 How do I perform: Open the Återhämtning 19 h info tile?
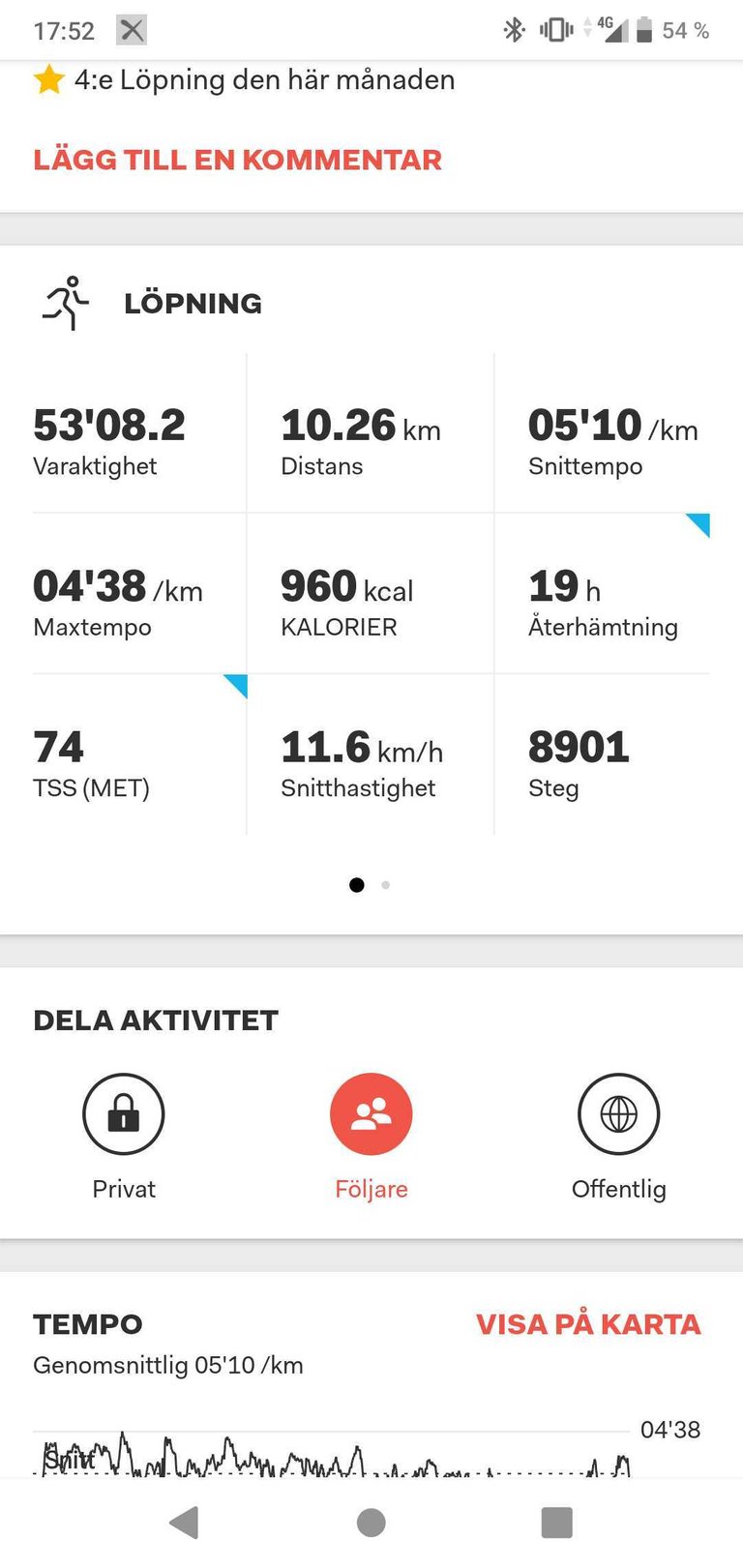click(x=603, y=594)
